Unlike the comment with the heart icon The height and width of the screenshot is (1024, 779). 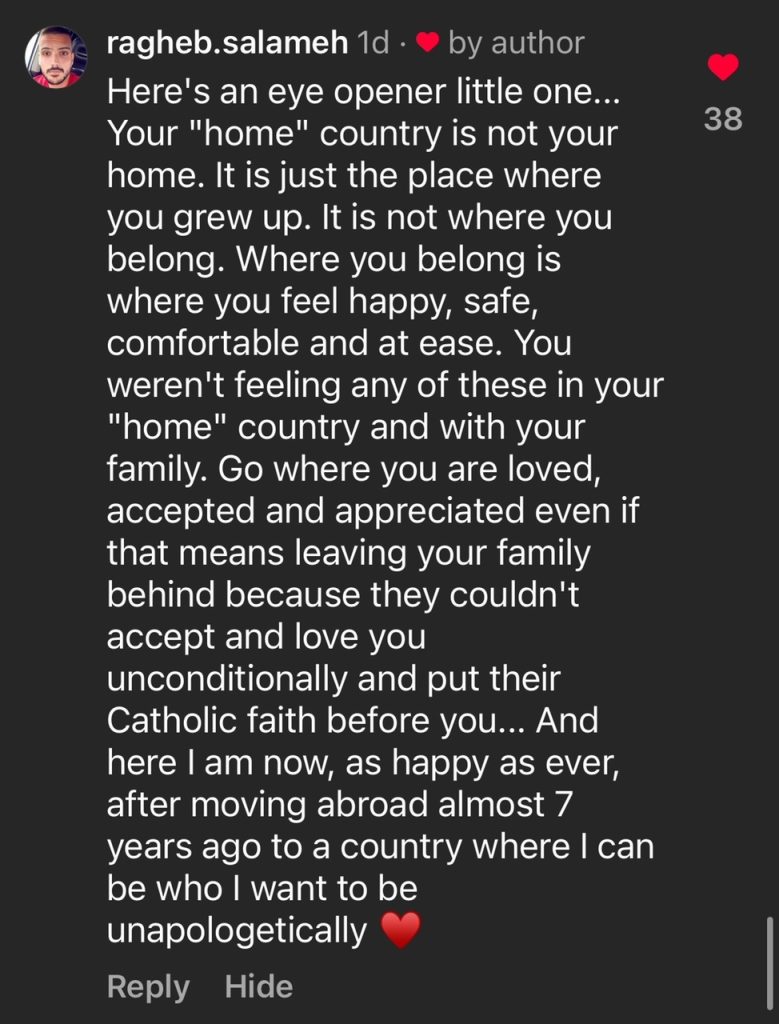722,68
